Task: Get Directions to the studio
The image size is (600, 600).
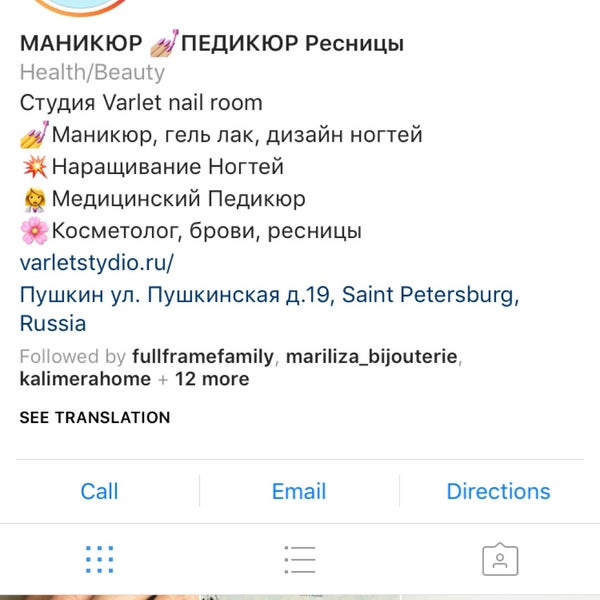Action: point(498,491)
